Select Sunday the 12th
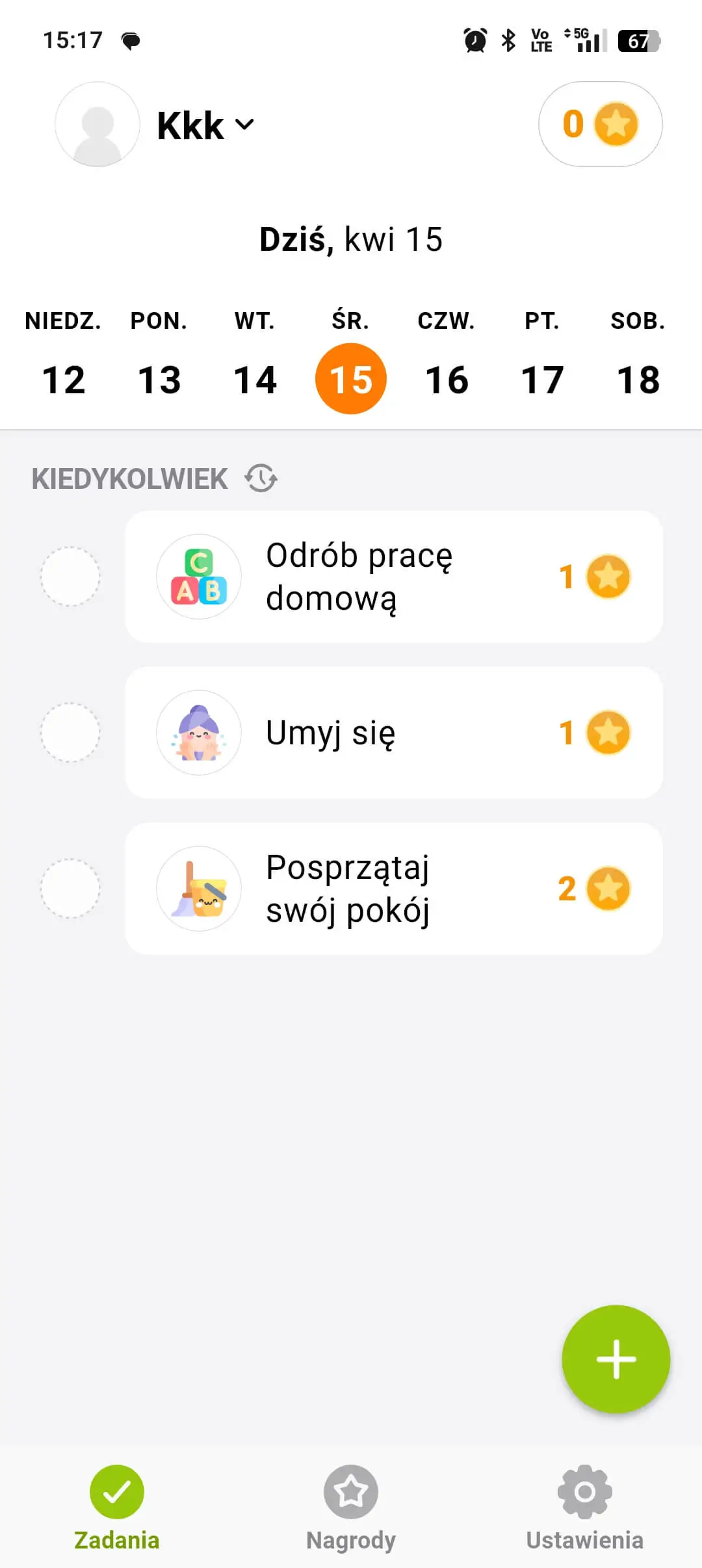This screenshot has height=1568, width=702. (64, 379)
